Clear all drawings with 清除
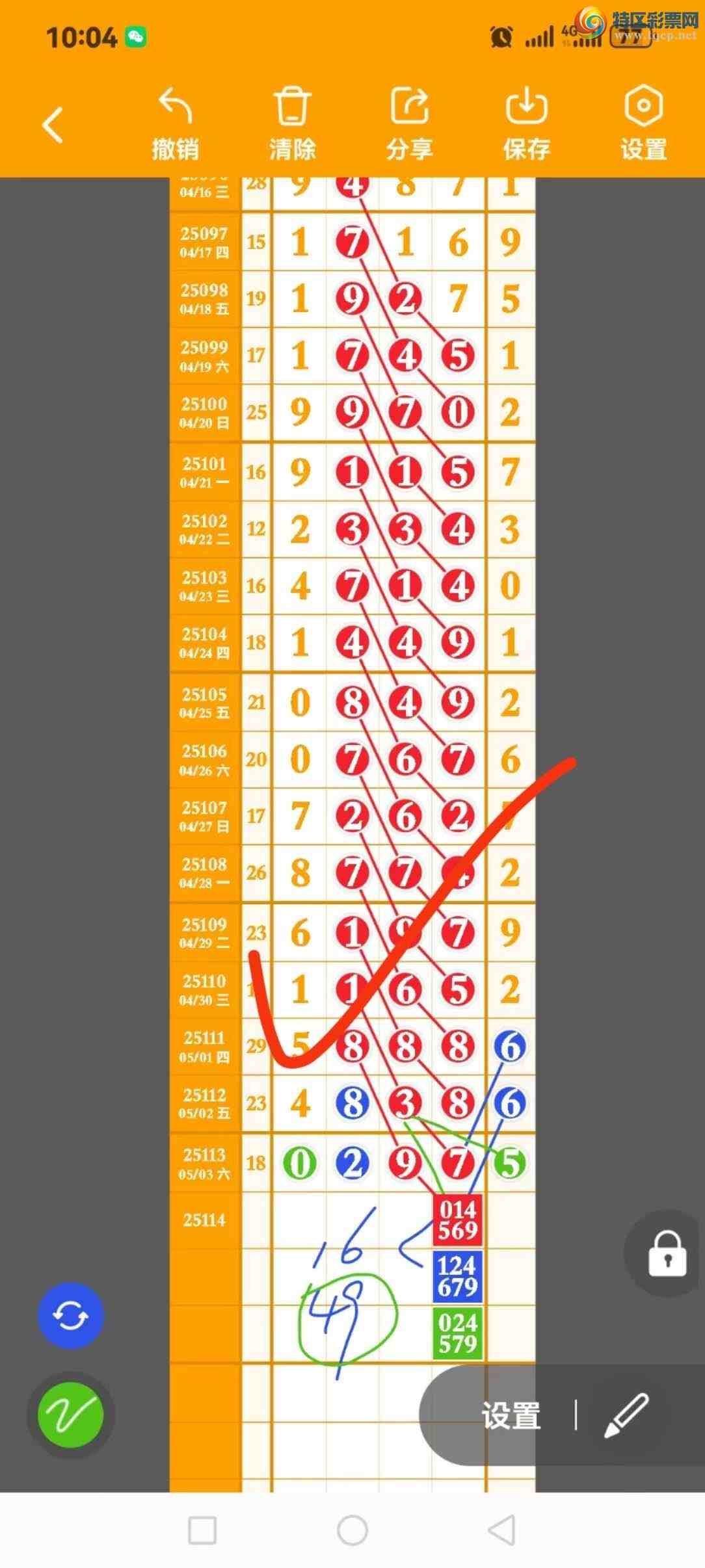Viewport: 705px width, 1568px height. [292, 124]
